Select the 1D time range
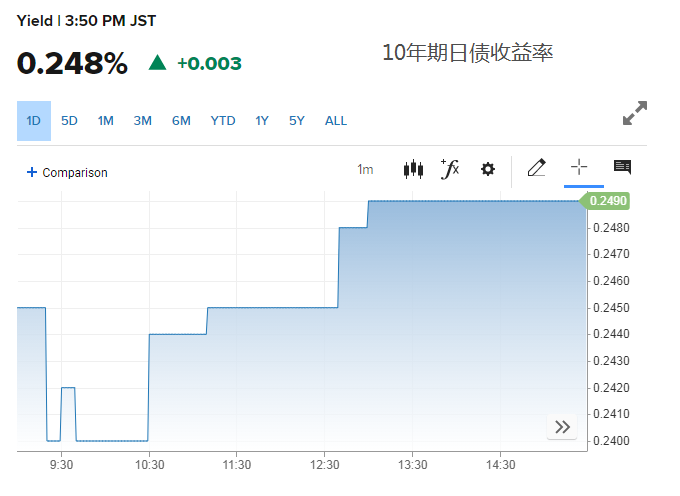The height and width of the screenshot is (496, 680). click(x=33, y=121)
